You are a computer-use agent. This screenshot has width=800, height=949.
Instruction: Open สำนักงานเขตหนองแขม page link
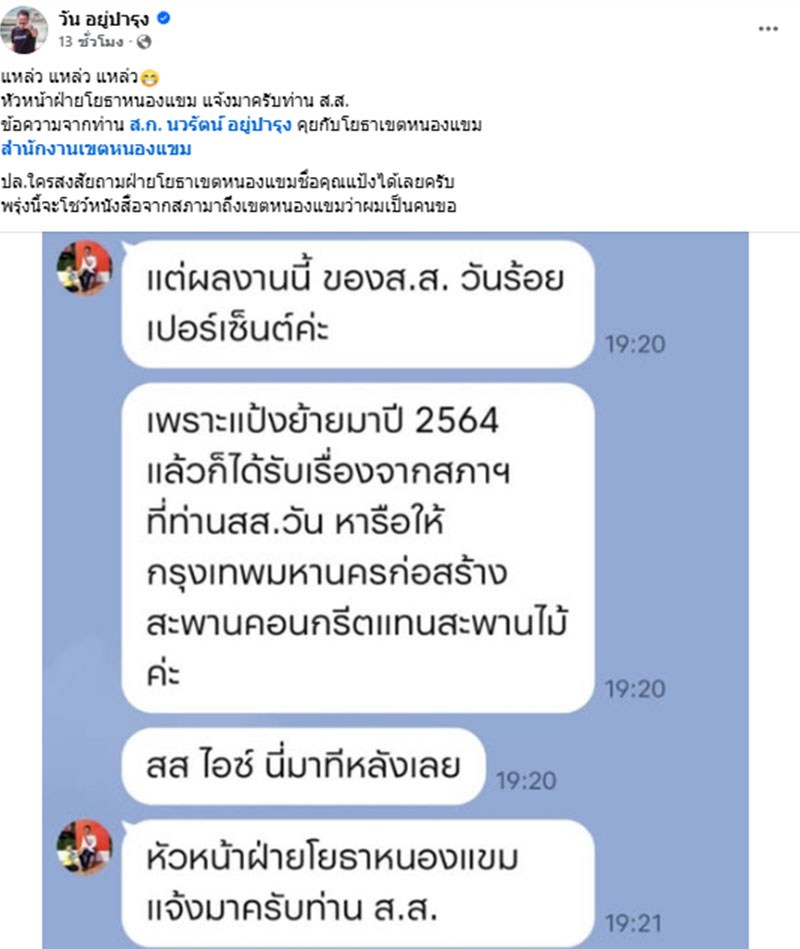click(95, 148)
